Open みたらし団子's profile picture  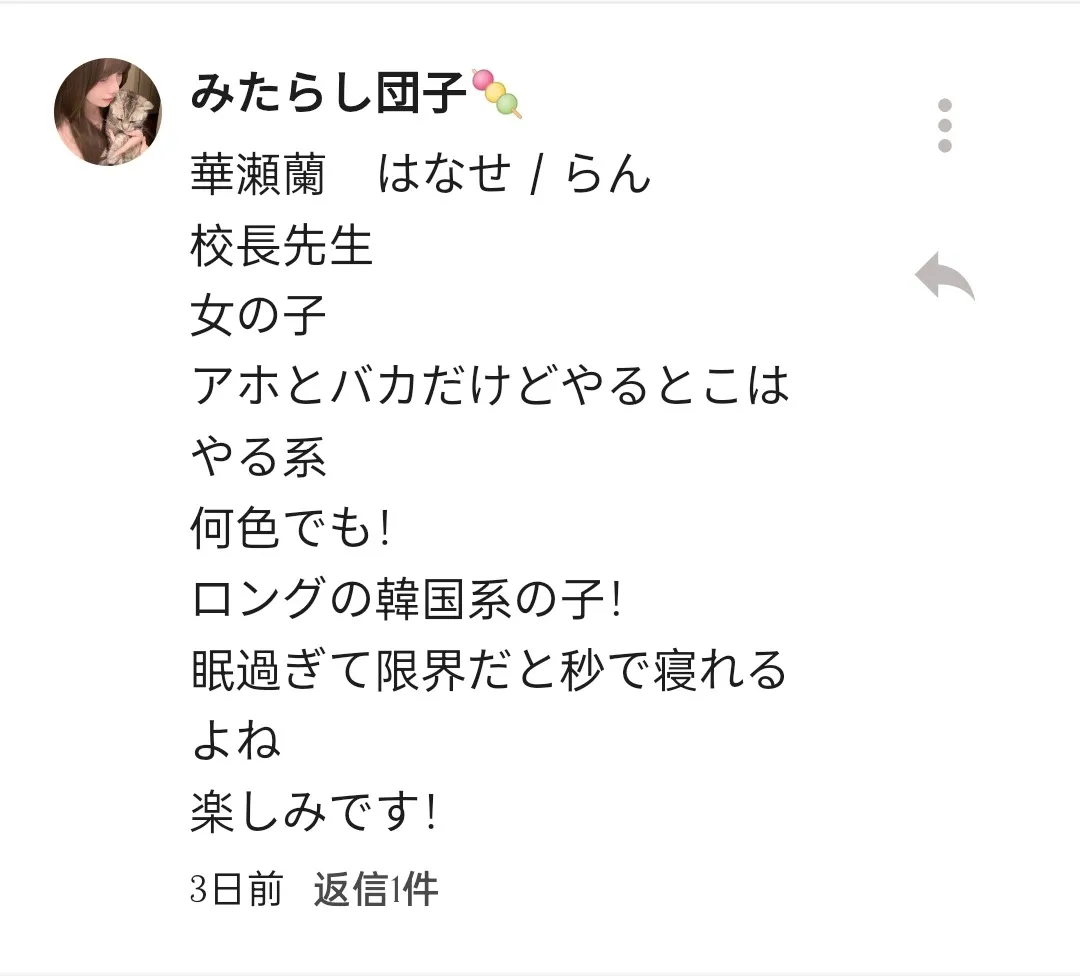coord(108,111)
